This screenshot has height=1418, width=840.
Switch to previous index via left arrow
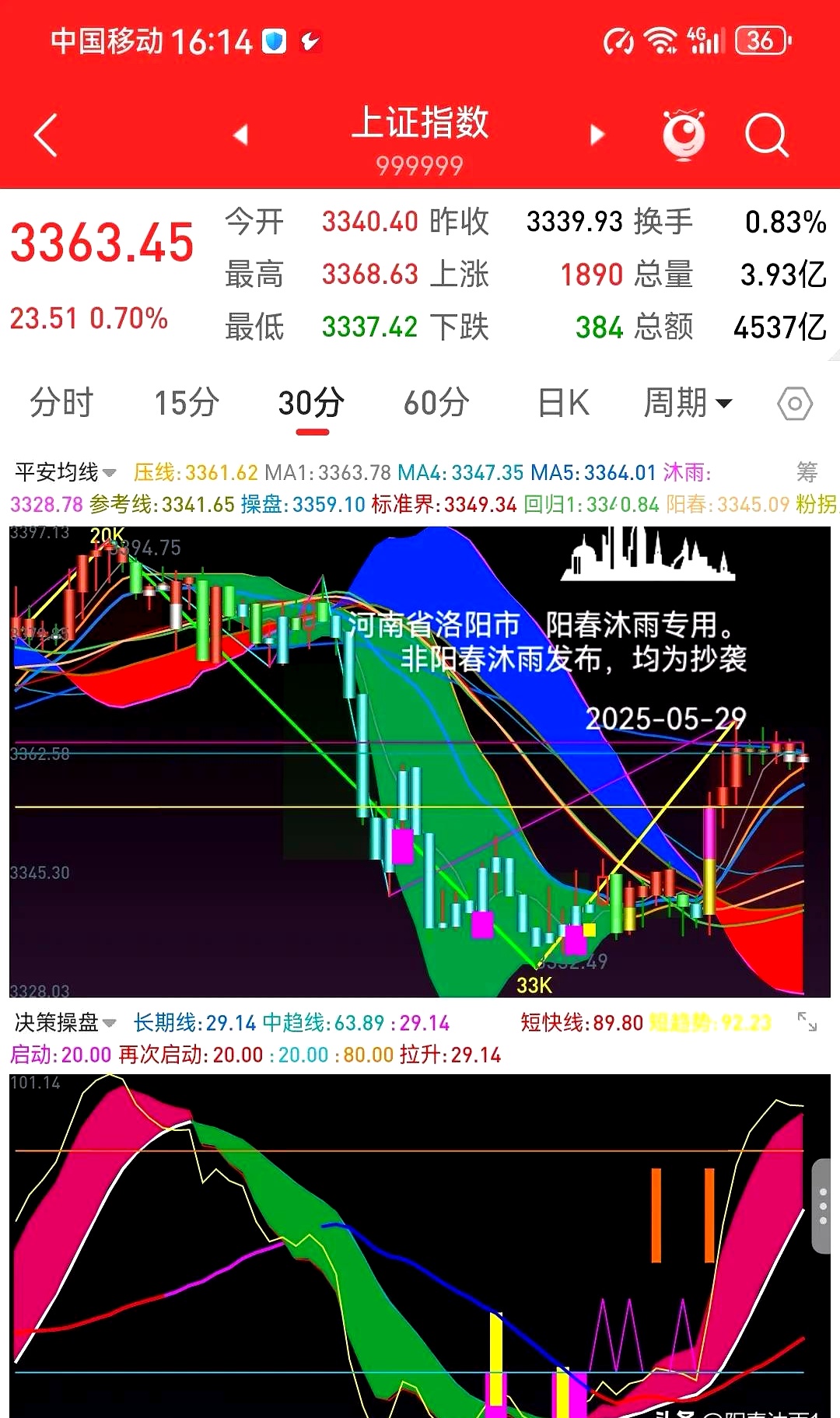pyautogui.click(x=241, y=134)
